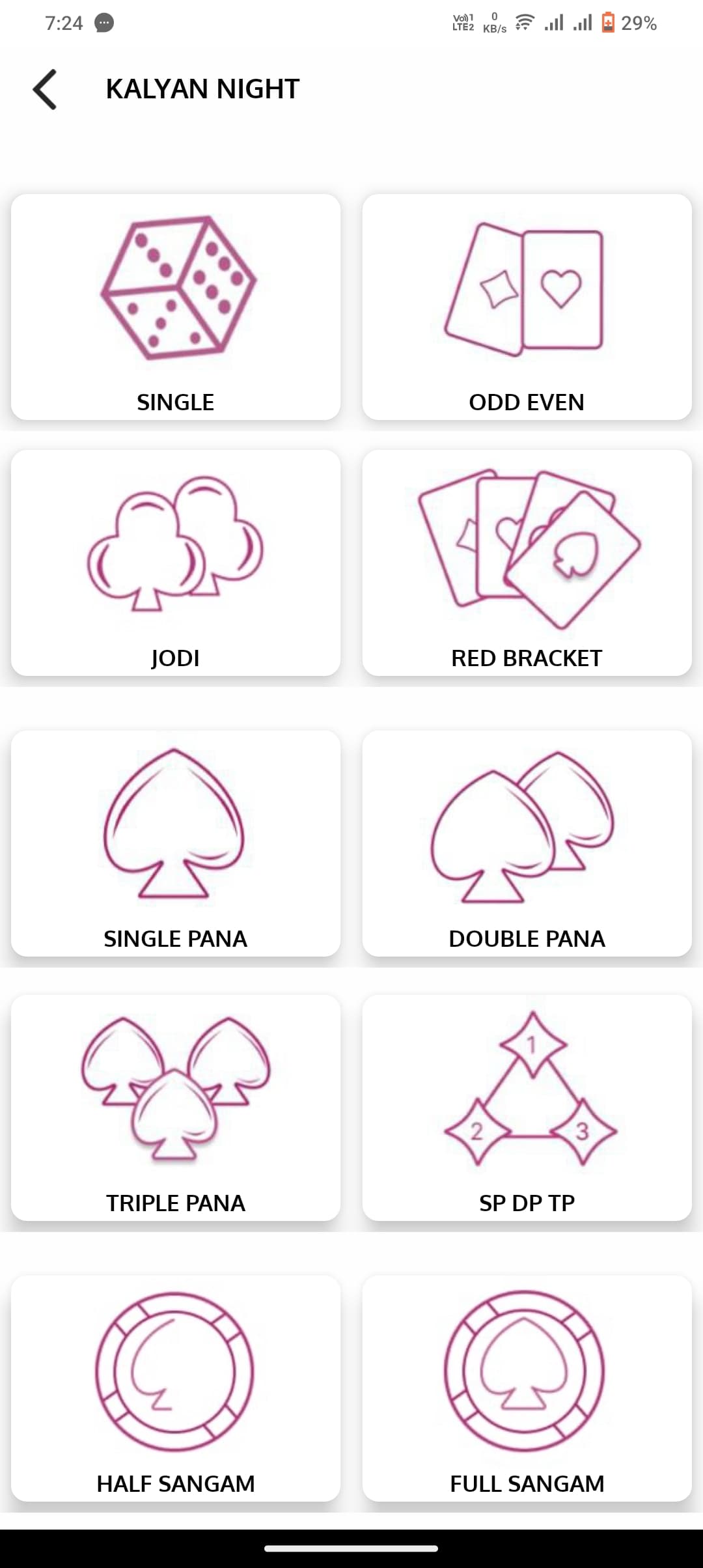Select the Odd Even card
Image resolution: width=703 pixels, height=1568 pixels.
pyautogui.click(x=527, y=307)
